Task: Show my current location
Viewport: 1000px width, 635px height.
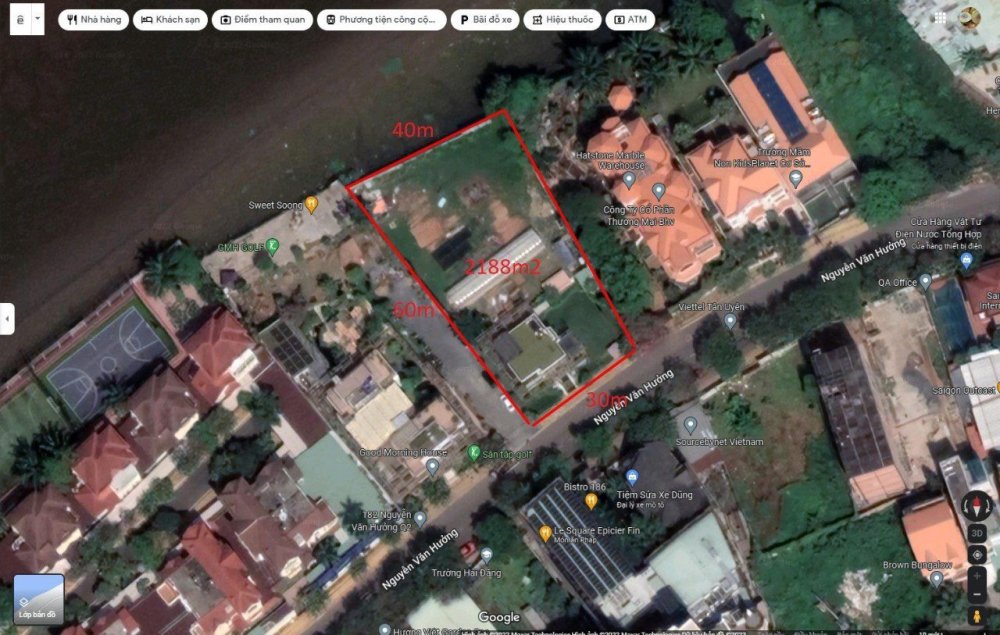Action: click(977, 553)
